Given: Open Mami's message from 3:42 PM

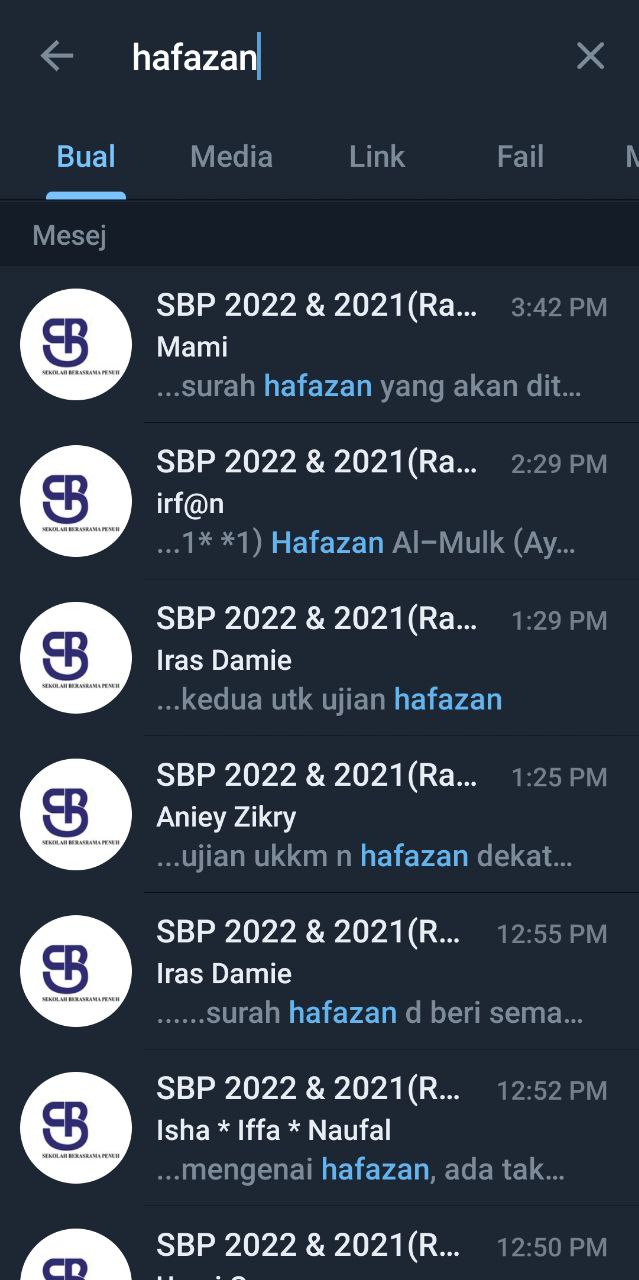Looking at the screenshot, I should coord(380,346).
